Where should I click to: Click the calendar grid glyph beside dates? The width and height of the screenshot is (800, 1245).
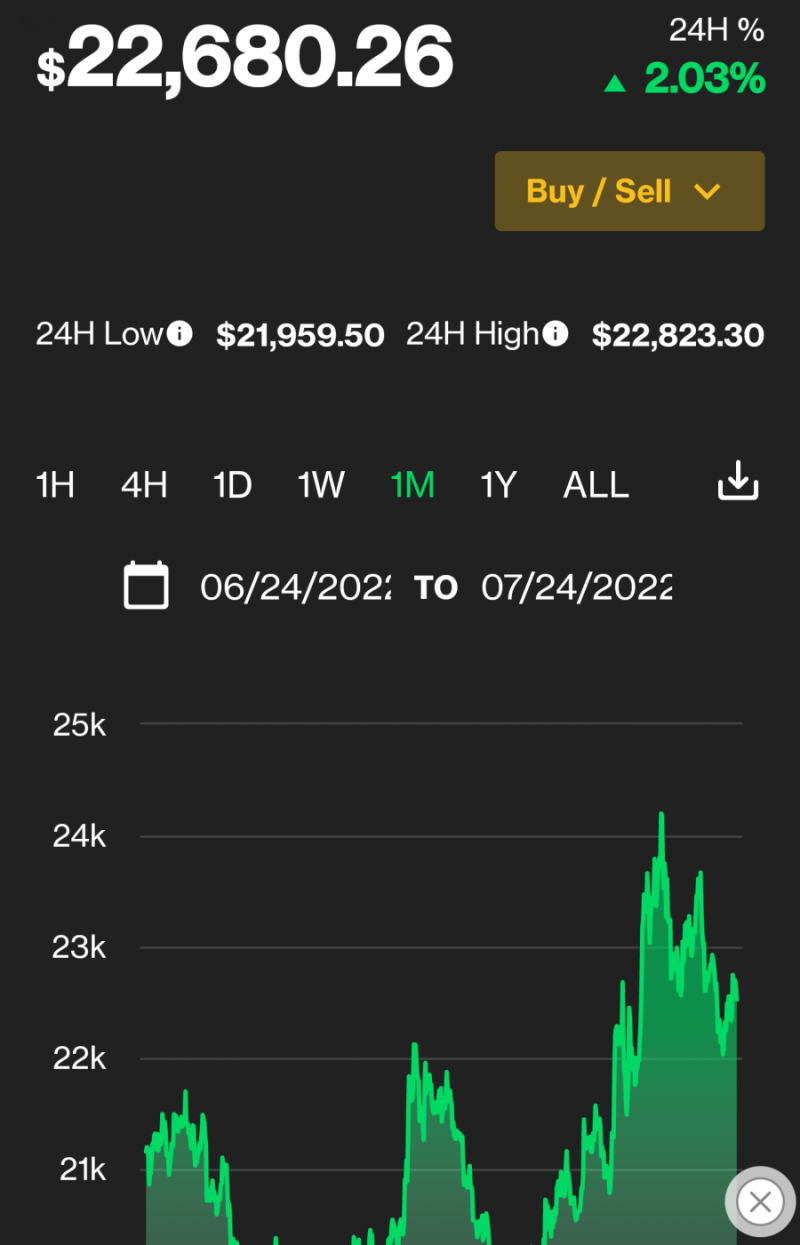pyautogui.click(x=146, y=586)
